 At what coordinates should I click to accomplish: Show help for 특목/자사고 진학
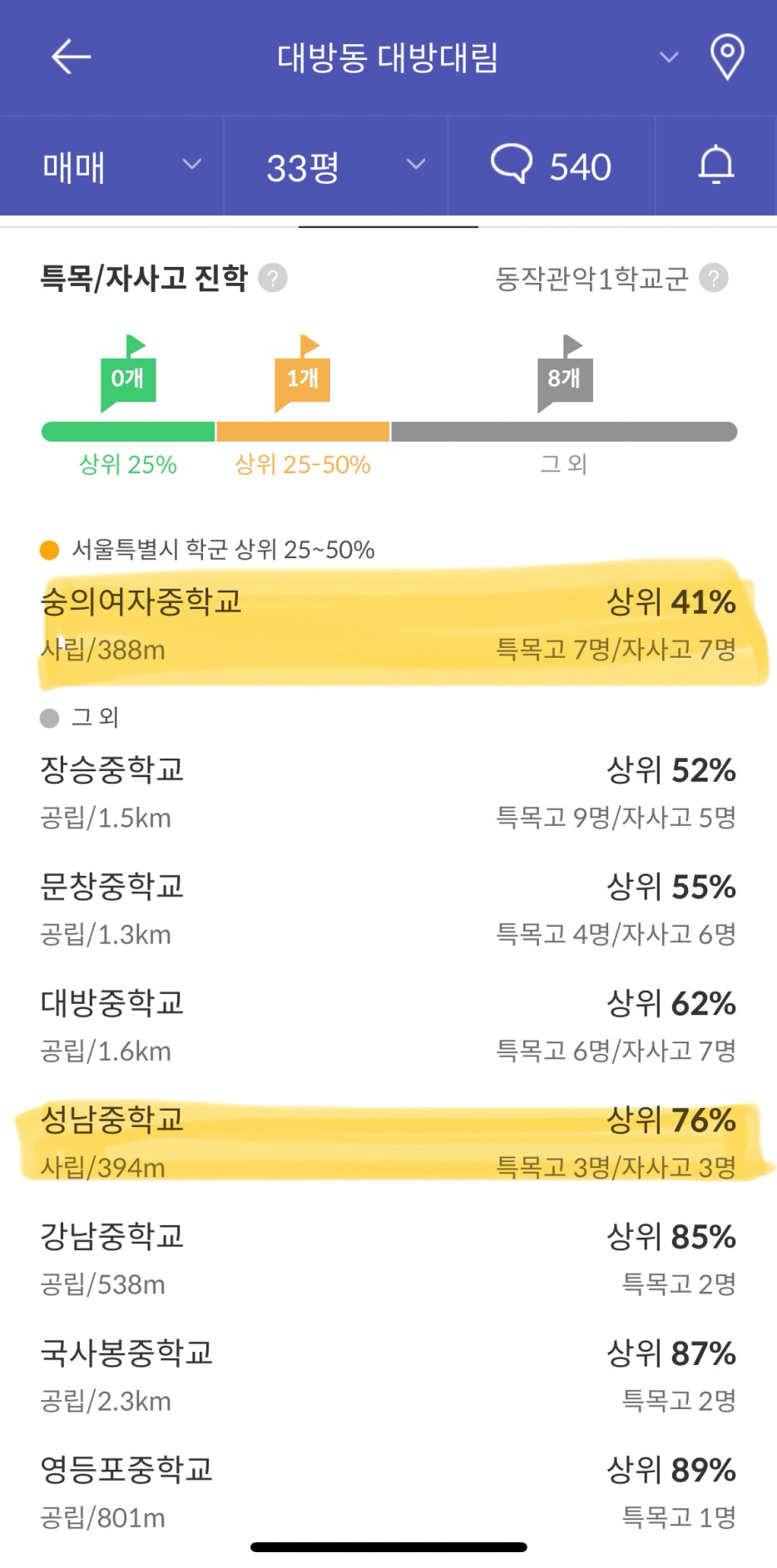273,278
